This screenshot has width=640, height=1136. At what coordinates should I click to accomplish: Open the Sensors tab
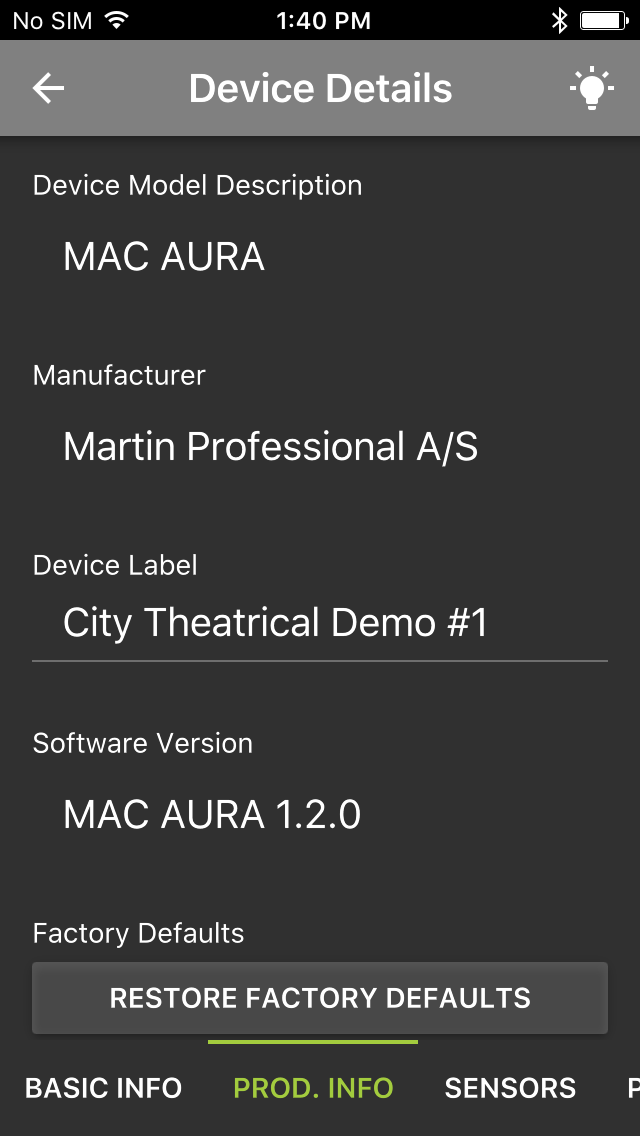point(510,1088)
